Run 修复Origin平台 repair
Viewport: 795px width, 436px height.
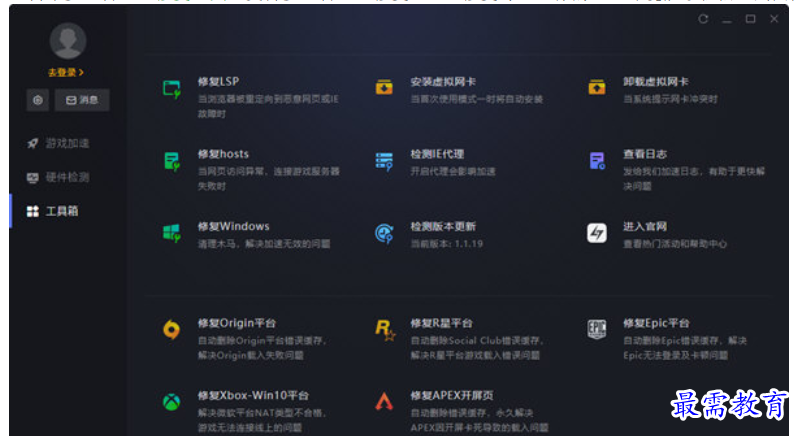[x=236, y=324]
